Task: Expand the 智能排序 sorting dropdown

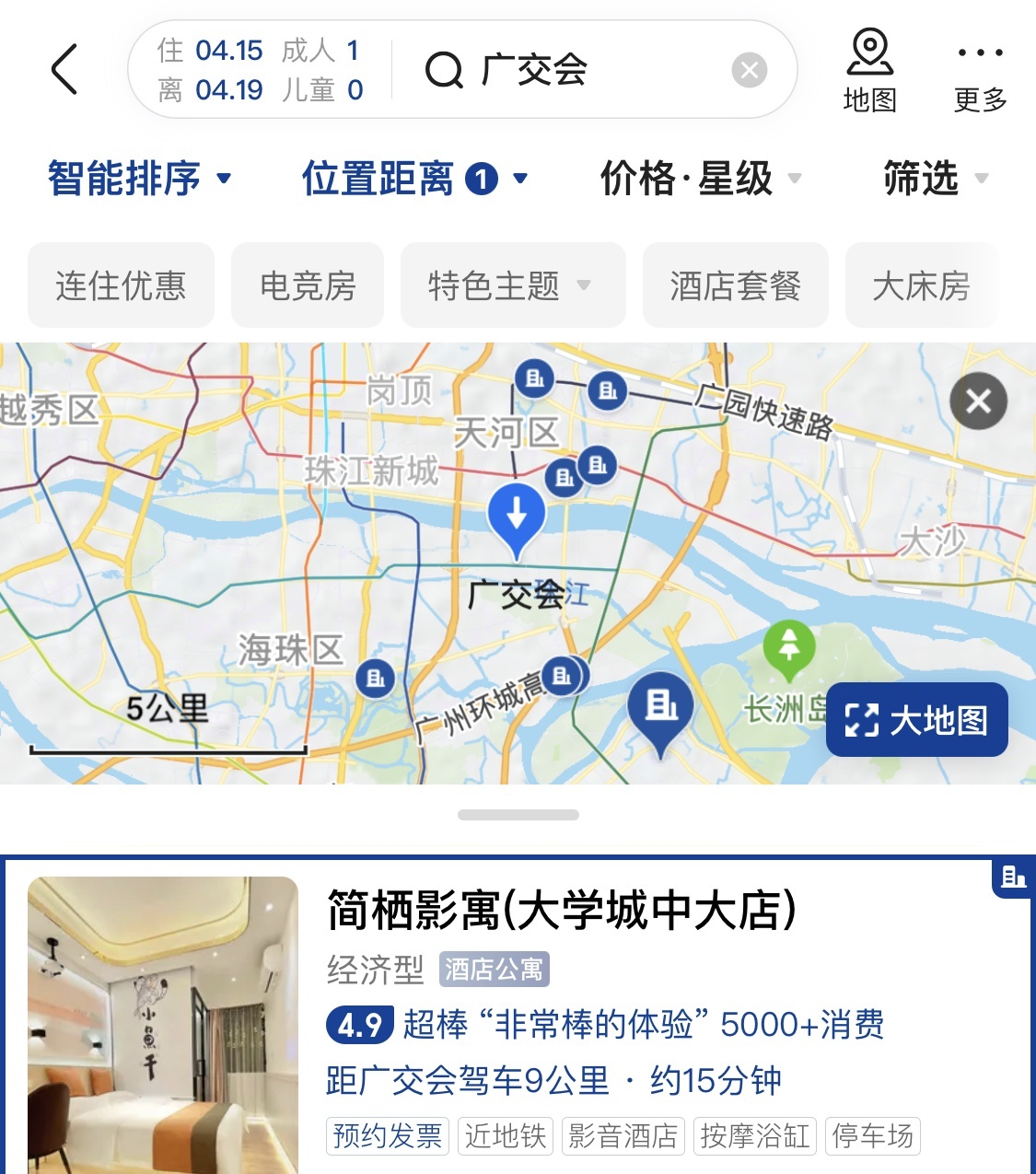Action: tap(139, 179)
